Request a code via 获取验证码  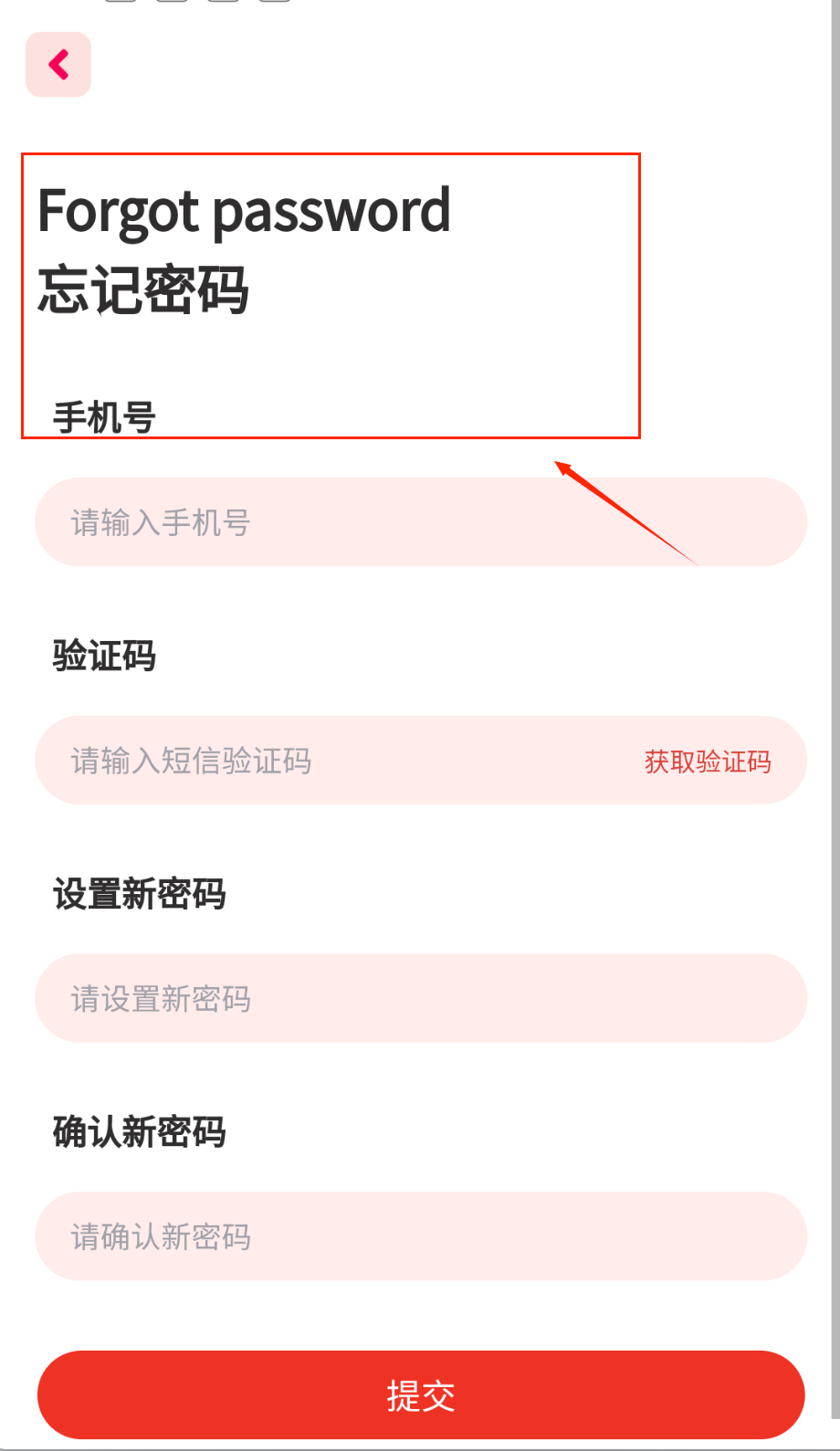(708, 762)
